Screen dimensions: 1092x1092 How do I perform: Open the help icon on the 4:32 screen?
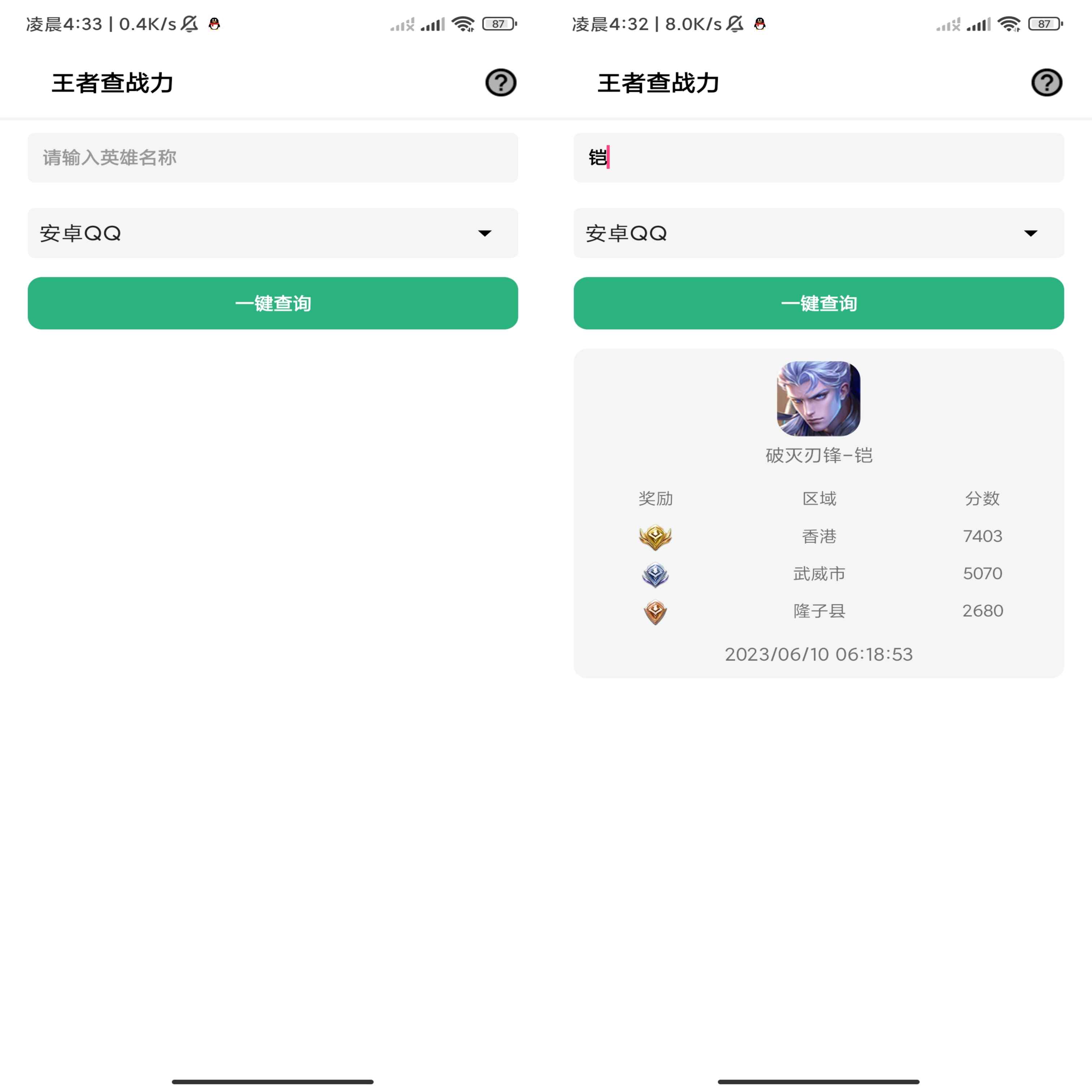point(1046,83)
